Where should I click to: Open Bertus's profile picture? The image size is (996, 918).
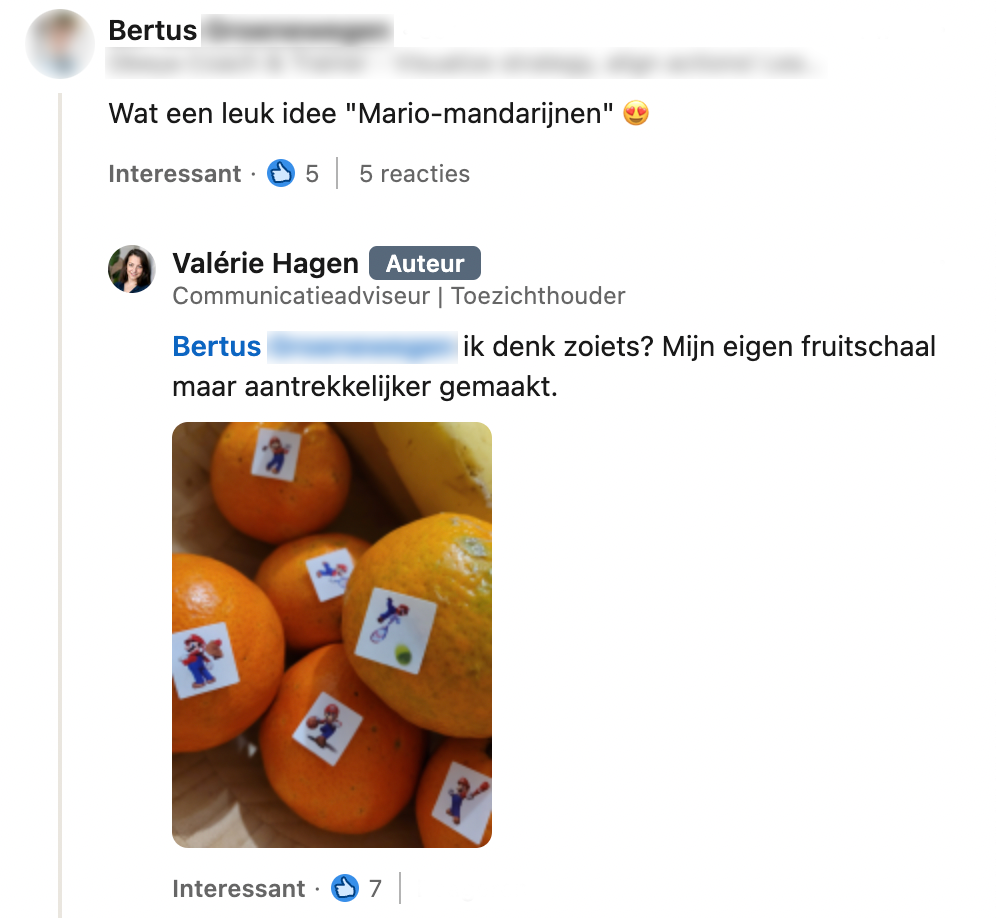[60, 44]
